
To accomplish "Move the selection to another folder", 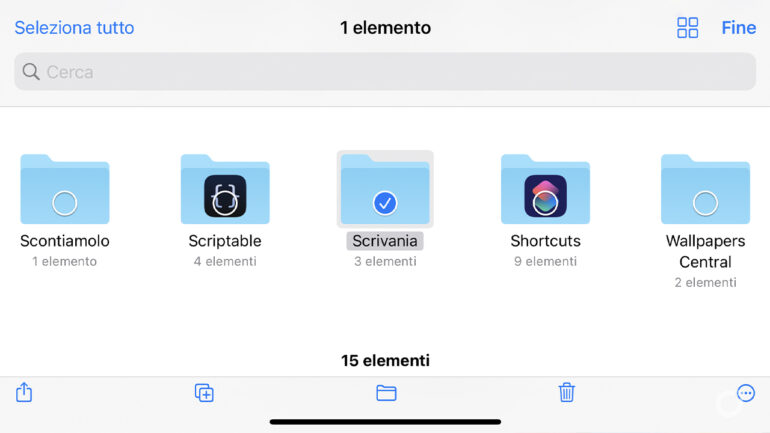I will [386, 393].
